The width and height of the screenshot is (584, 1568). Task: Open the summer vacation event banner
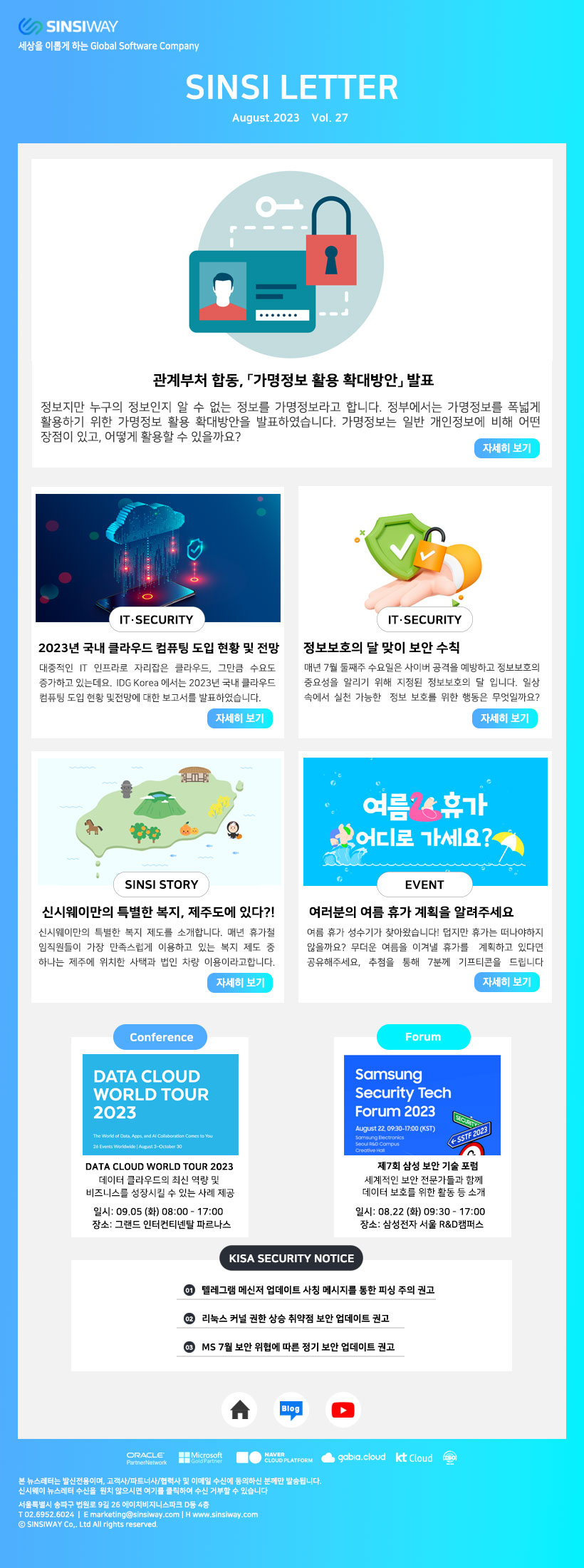(x=425, y=820)
